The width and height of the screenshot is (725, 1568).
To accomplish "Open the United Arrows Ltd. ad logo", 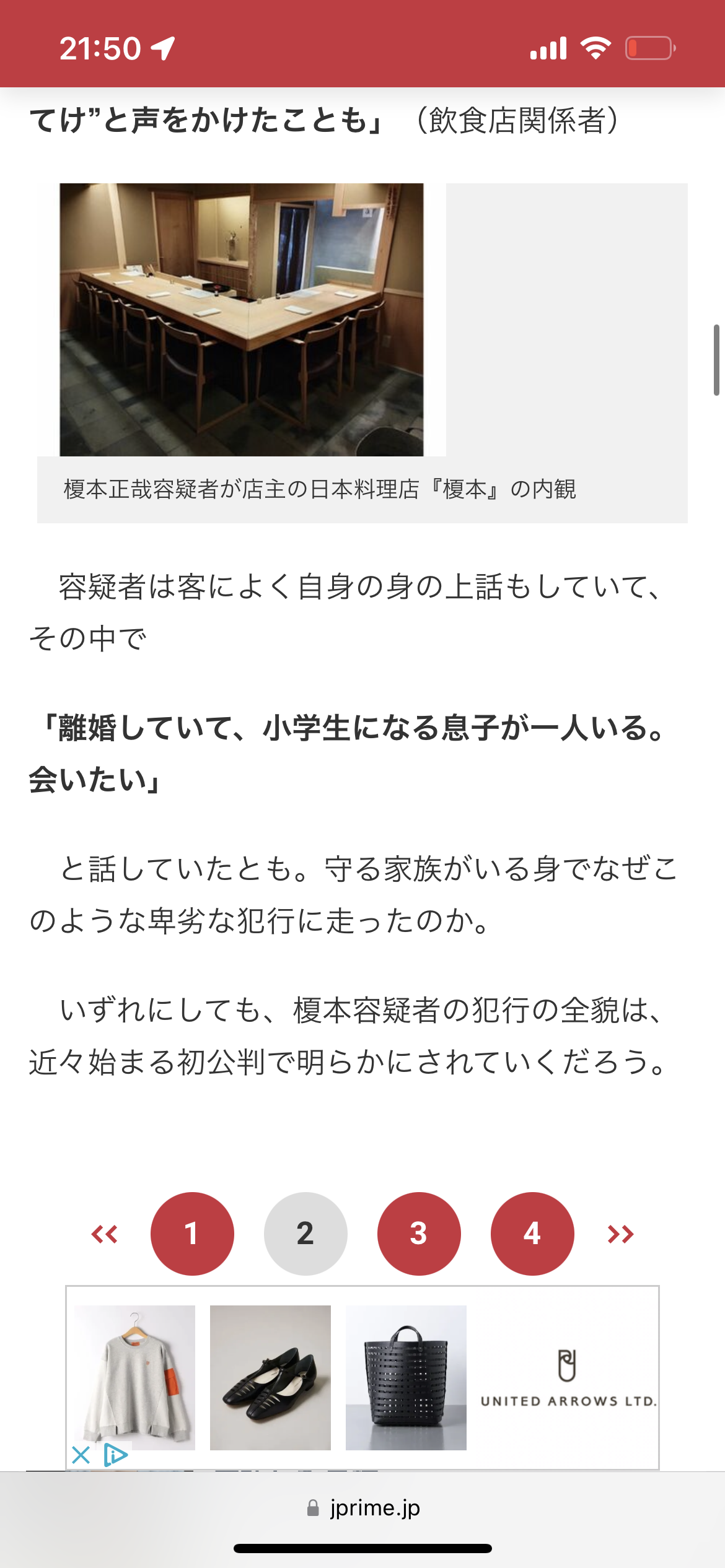I will (568, 1379).
